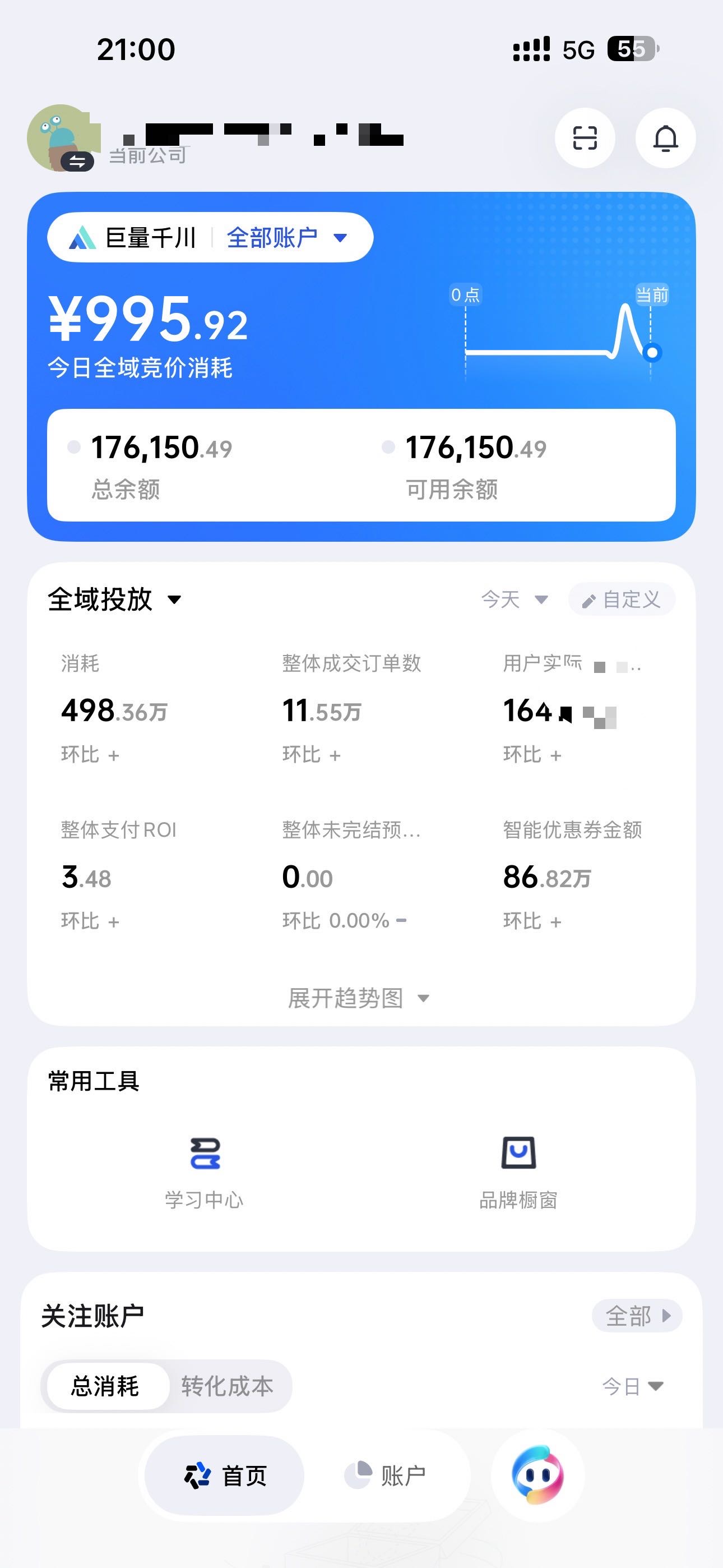Select the 总消耗 segment
Screen dimensions: 723x1568
106,1386
